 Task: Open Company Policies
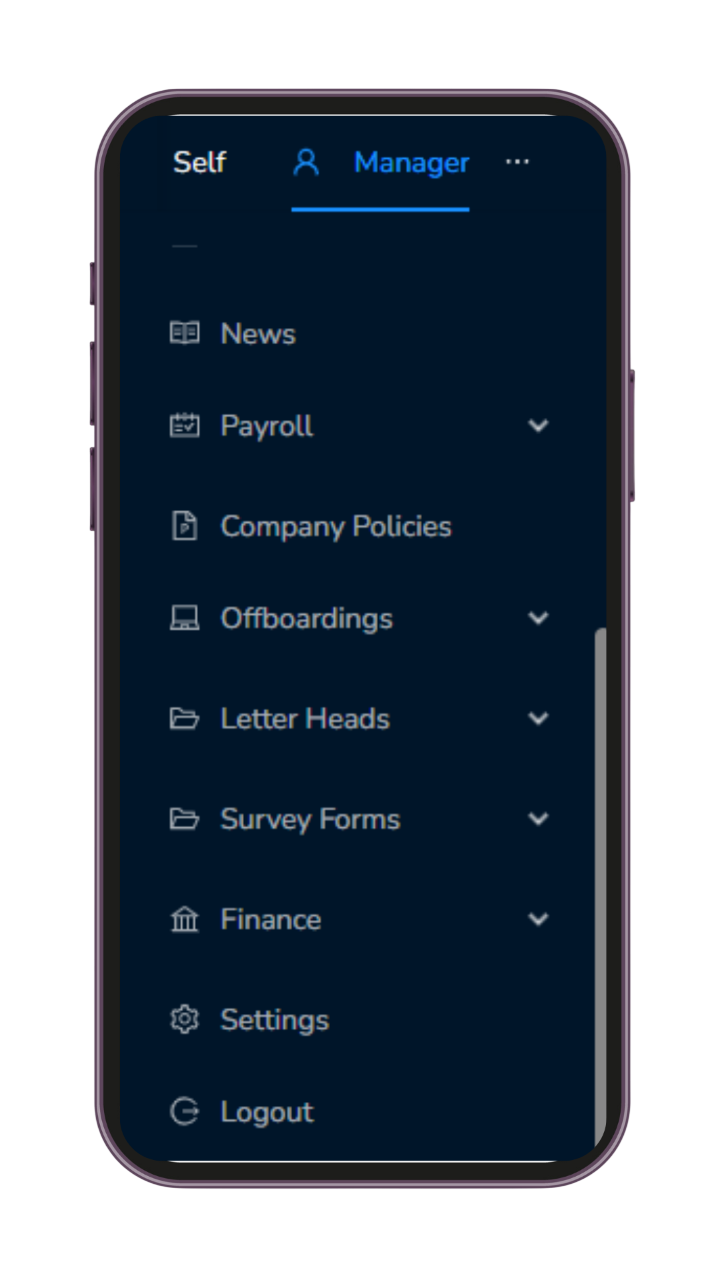[335, 526]
